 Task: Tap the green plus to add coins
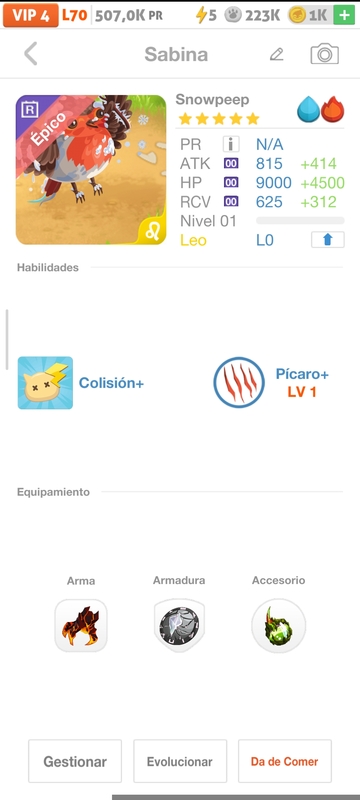344,15
